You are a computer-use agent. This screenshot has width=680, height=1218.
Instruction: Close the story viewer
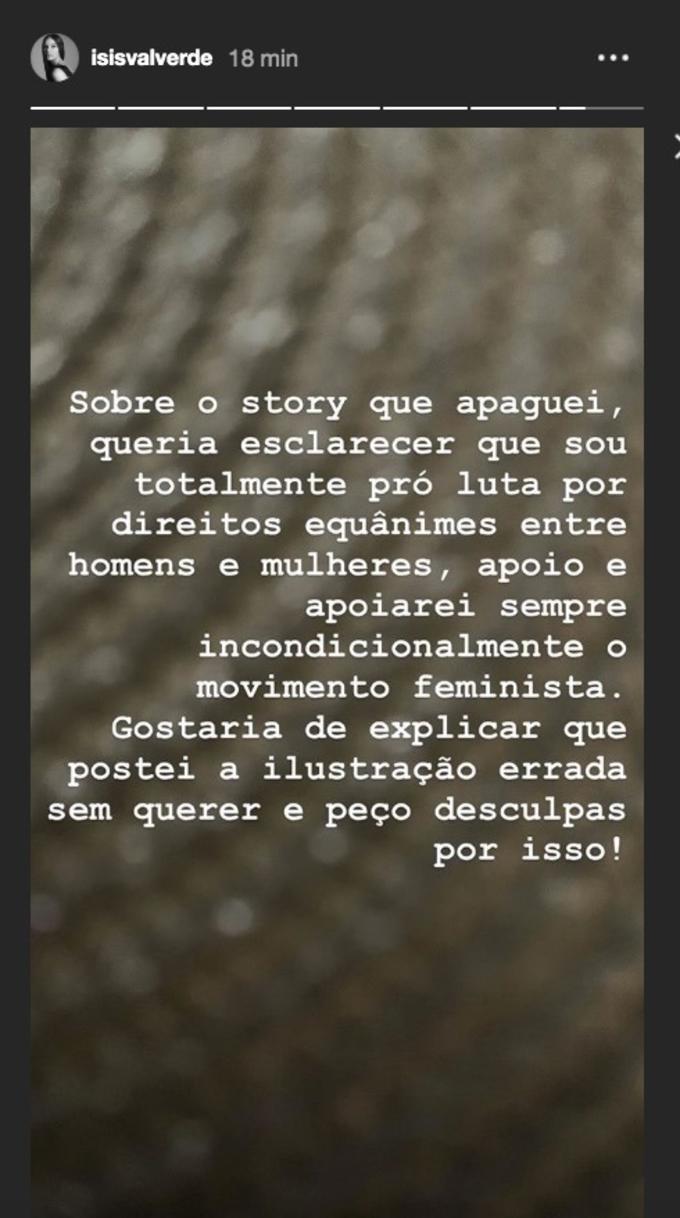[676, 147]
